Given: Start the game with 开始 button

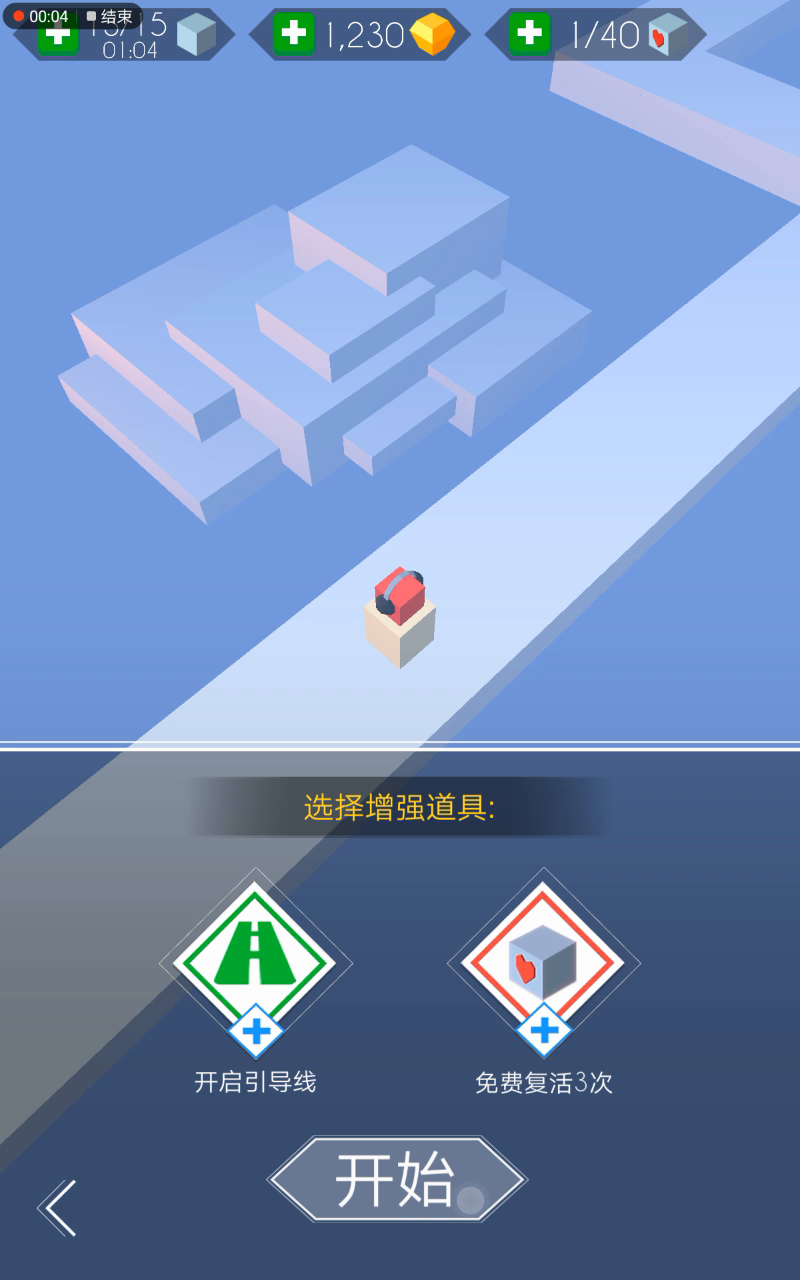Looking at the screenshot, I should pyautogui.click(x=397, y=1179).
